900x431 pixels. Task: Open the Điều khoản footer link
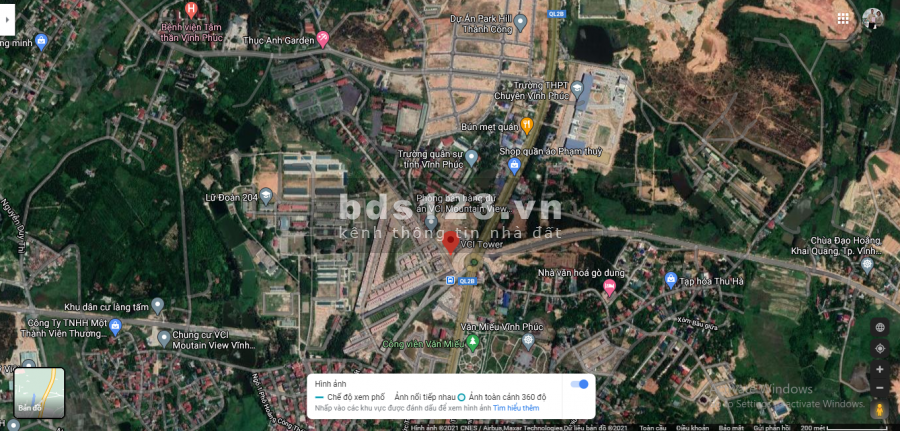tap(693, 427)
